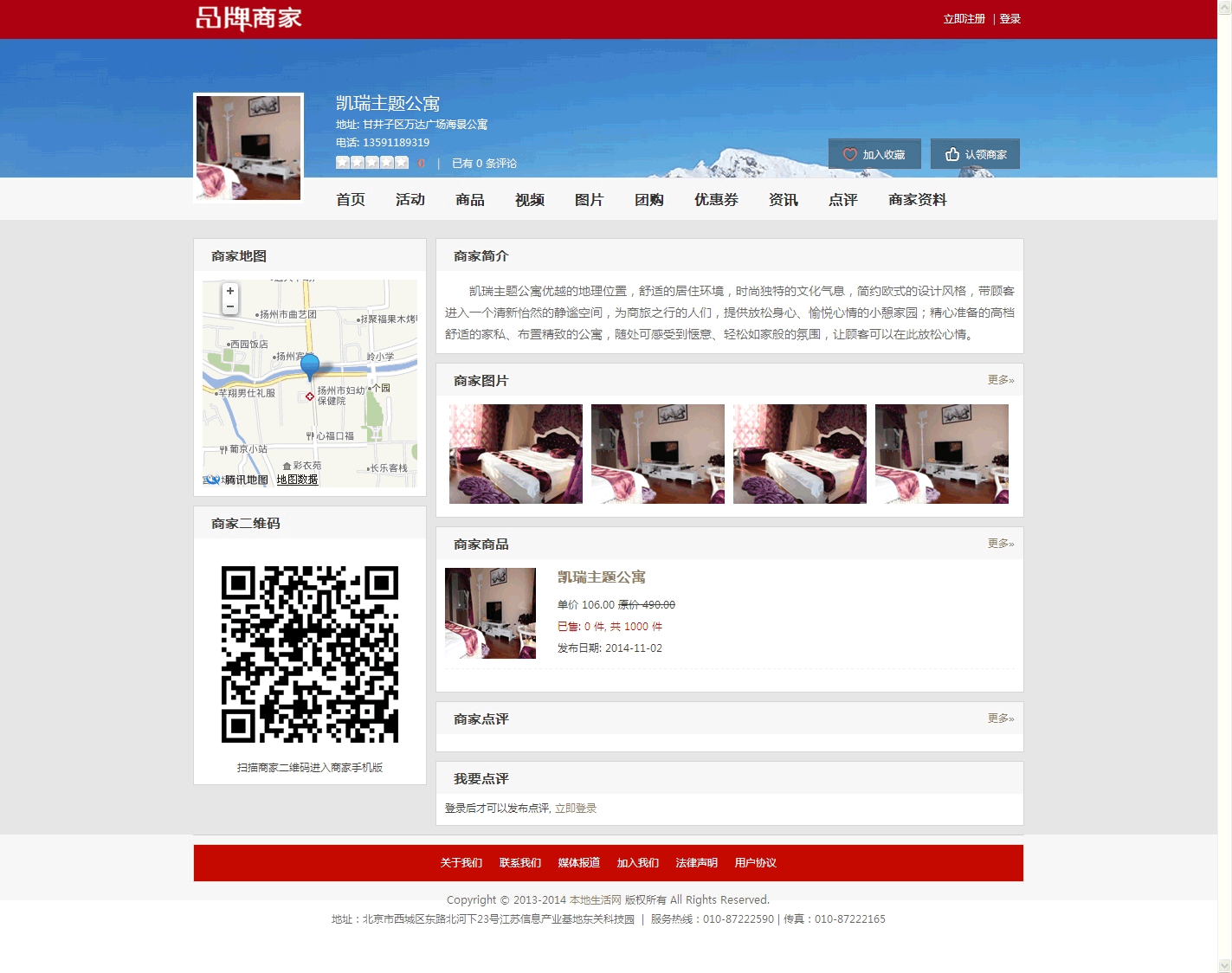
Task: Zoom out on the map
Action: point(230,306)
